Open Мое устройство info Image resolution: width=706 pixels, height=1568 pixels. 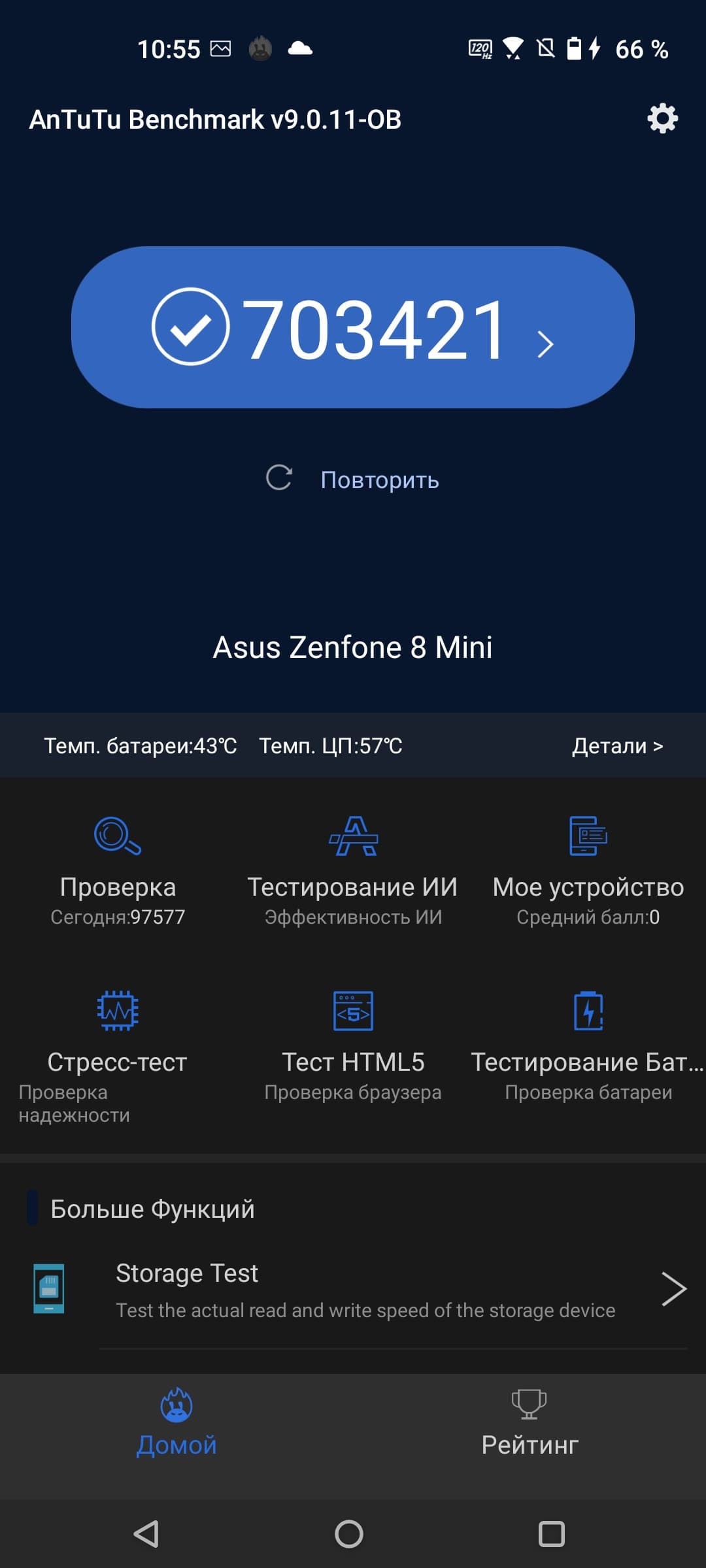tap(588, 870)
